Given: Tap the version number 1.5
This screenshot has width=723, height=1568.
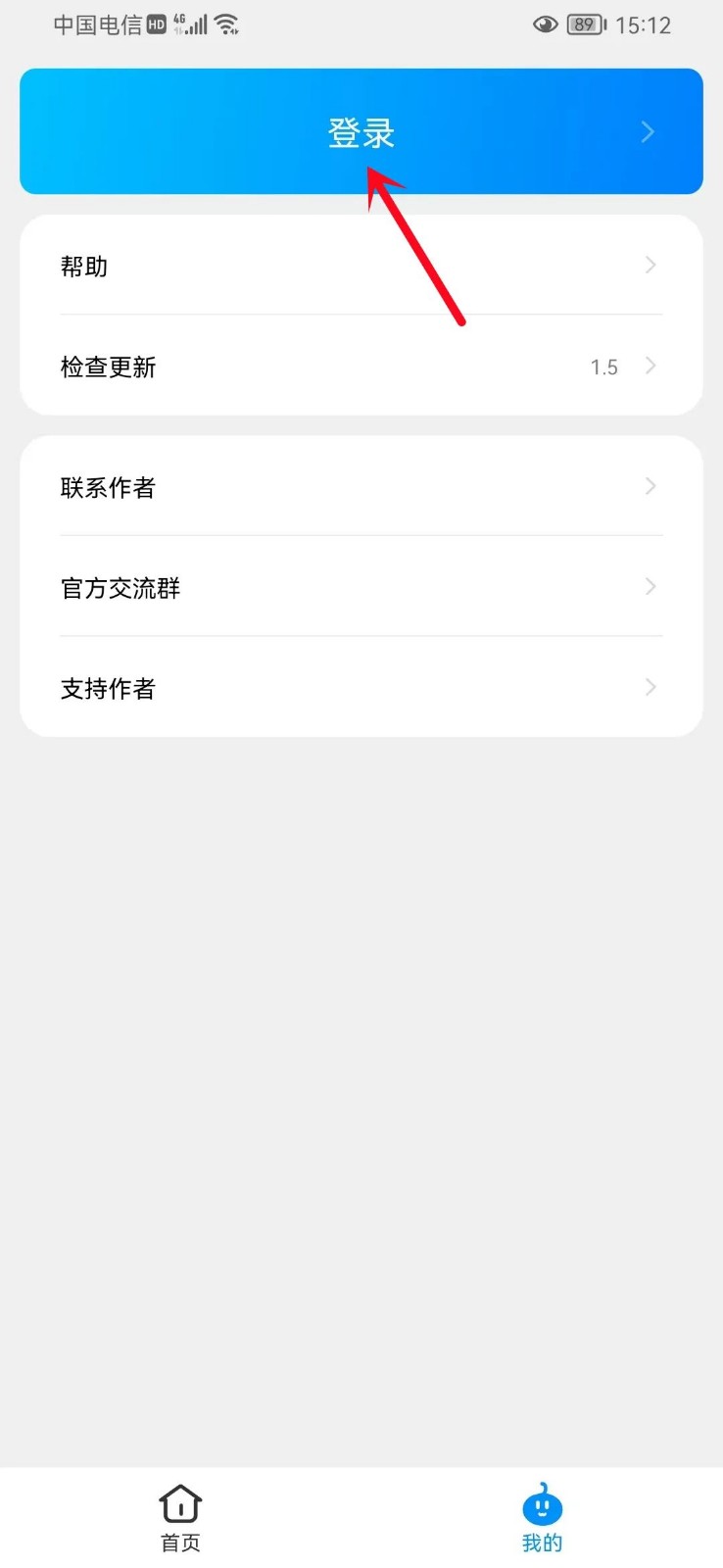Looking at the screenshot, I should click(603, 366).
